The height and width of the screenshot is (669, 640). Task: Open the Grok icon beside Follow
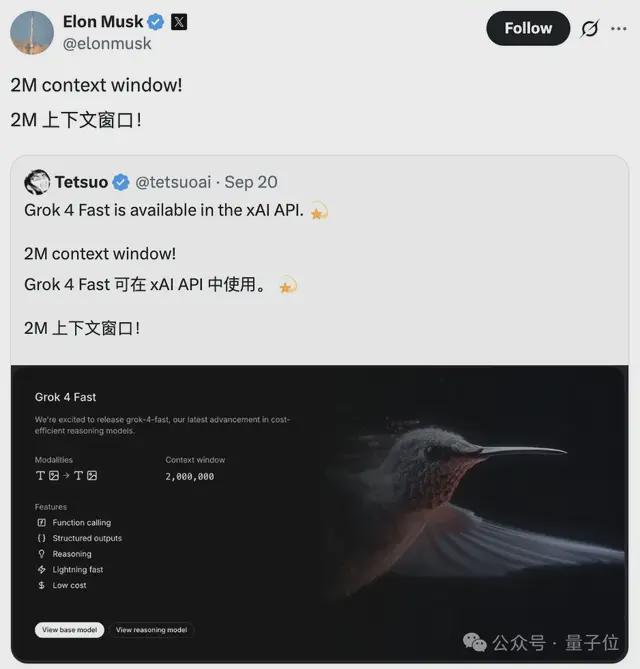590,29
